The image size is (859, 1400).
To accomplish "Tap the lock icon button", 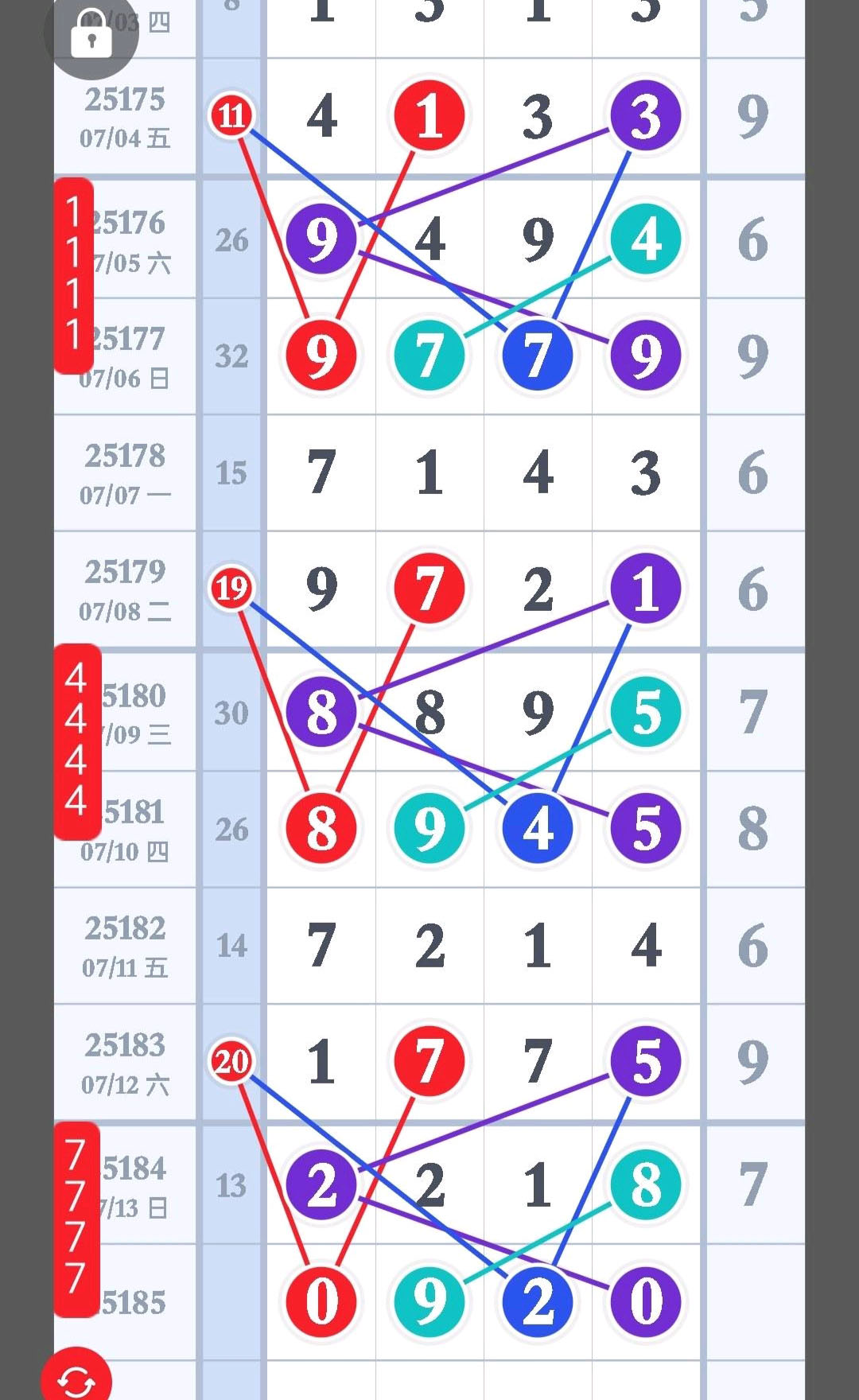I will tap(91, 33).
